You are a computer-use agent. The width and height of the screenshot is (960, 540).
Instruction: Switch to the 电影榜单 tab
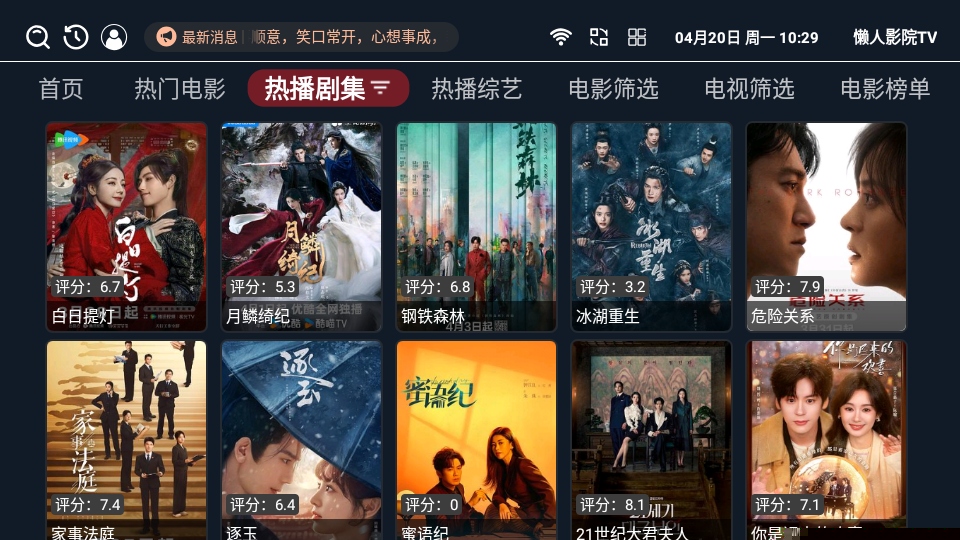click(x=885, y=89)
